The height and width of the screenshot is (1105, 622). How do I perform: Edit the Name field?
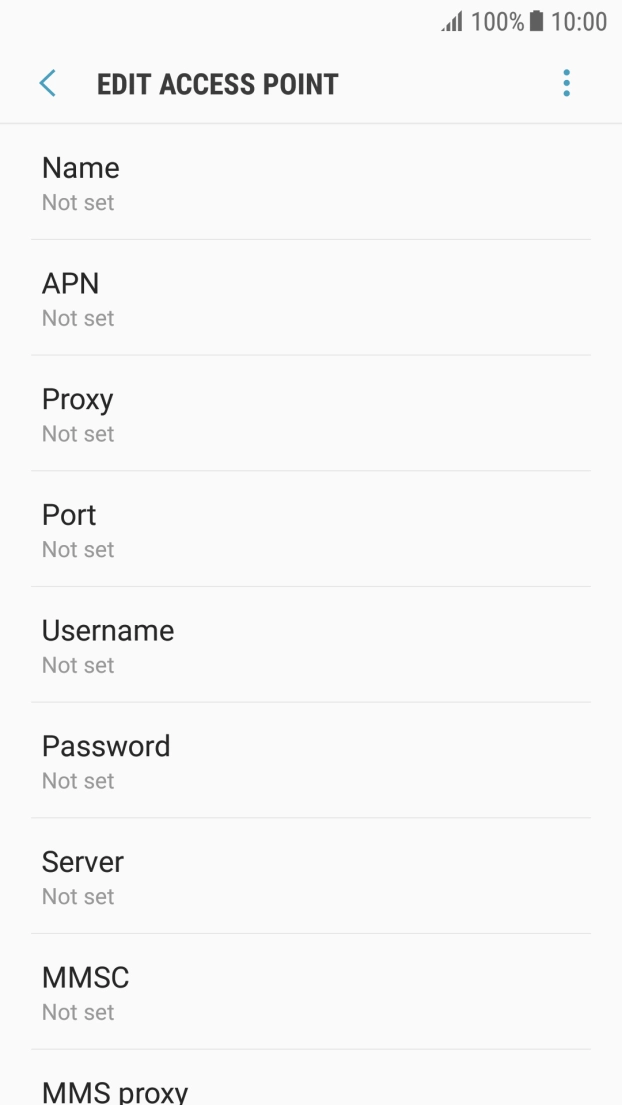point(311,182)
